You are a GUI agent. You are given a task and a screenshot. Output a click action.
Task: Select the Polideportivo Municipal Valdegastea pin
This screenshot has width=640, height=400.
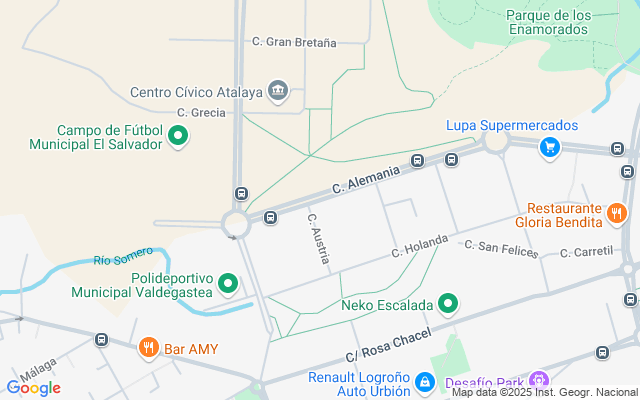pyautogui.click(x=228, y=285)
